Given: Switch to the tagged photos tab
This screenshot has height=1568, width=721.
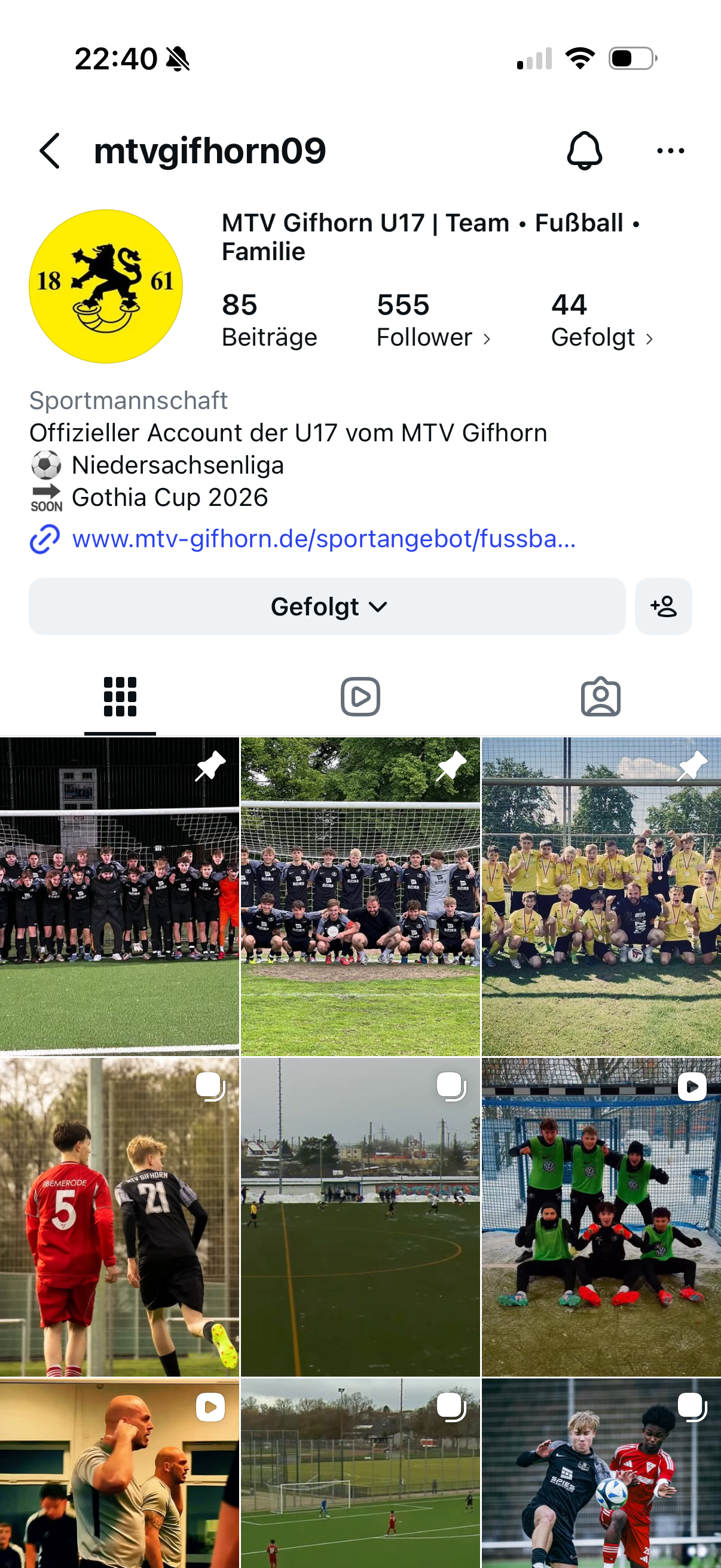Looking at the screenshot, I should [x=600, y=697].
